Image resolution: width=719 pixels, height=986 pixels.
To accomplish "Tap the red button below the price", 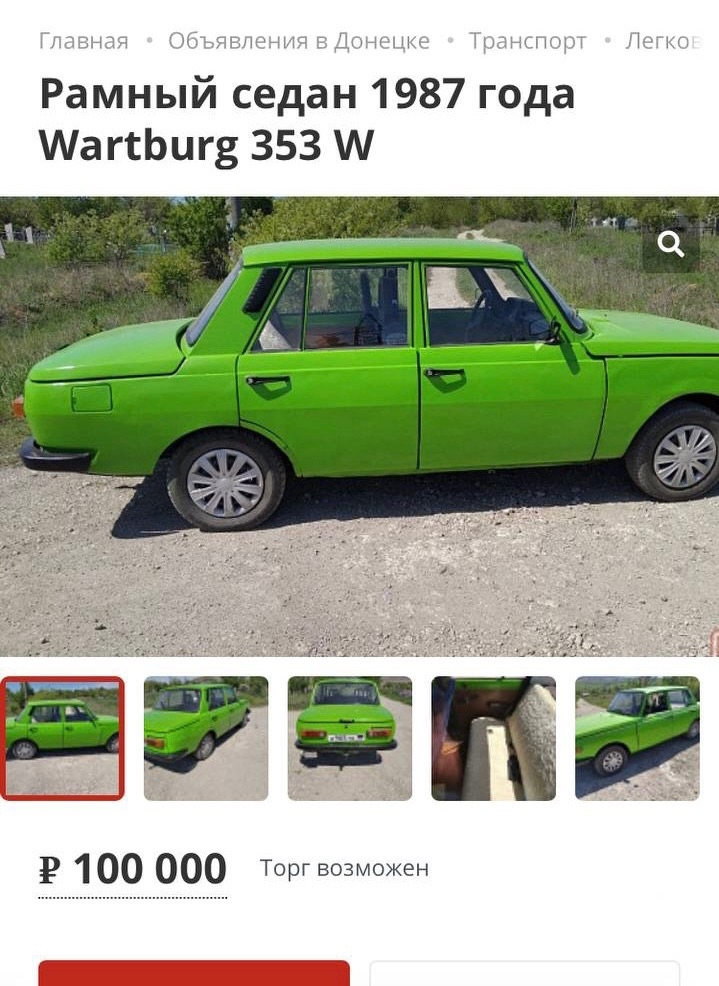I will coord(194,973).
